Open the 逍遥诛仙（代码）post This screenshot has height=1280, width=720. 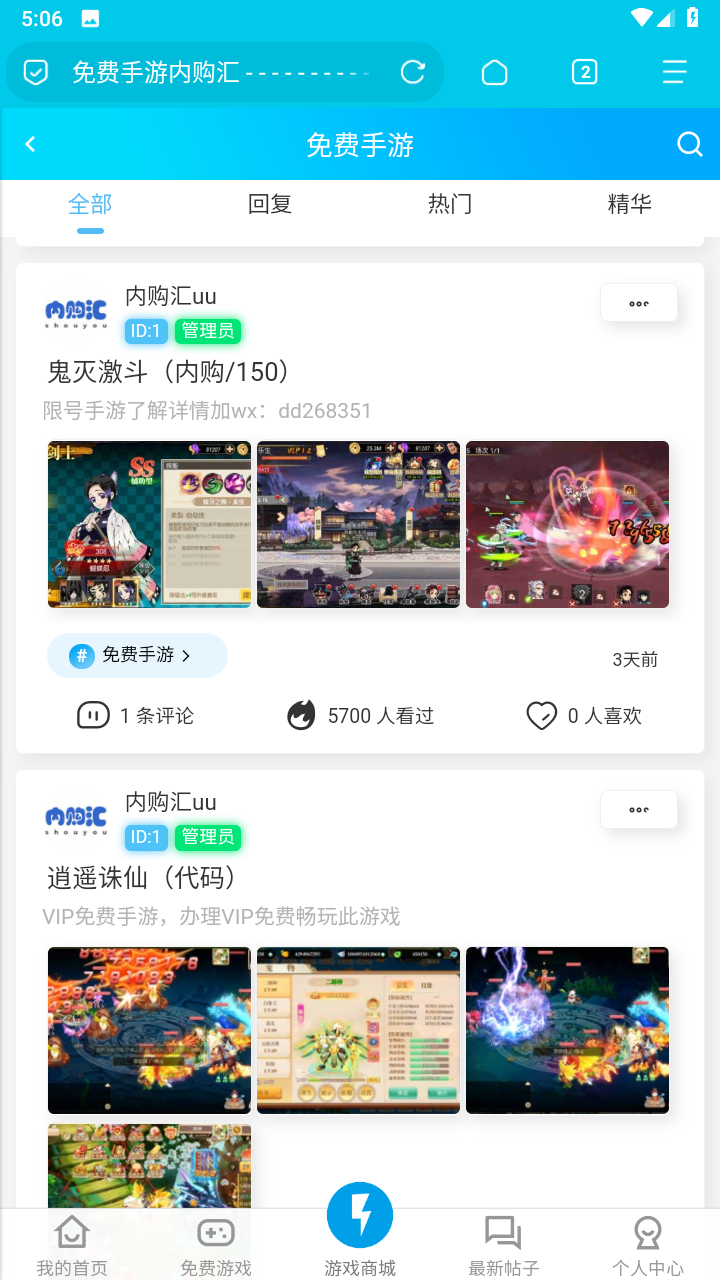(x=143, y=878)
